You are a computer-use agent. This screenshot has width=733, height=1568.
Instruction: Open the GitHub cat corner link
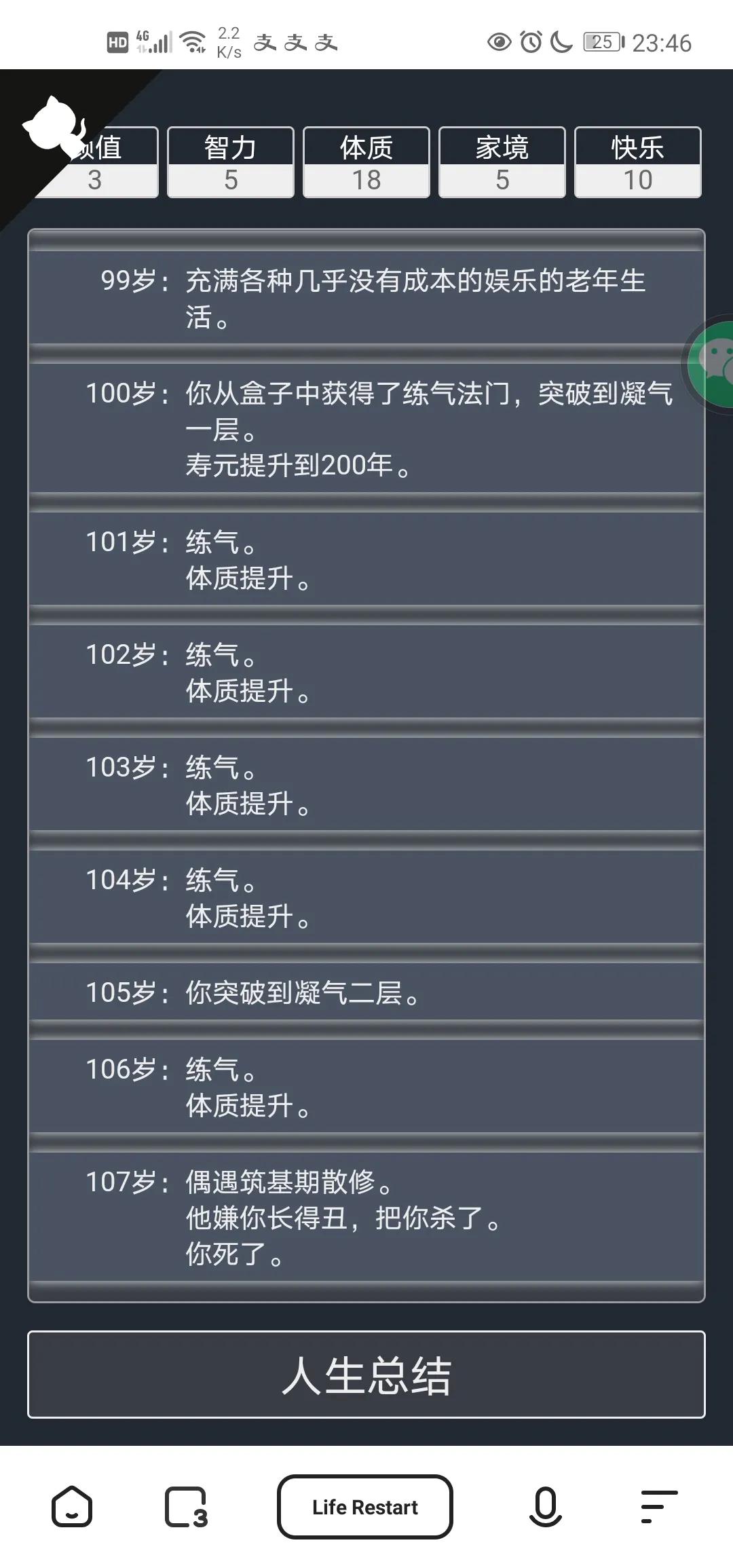tap(54, 126)
